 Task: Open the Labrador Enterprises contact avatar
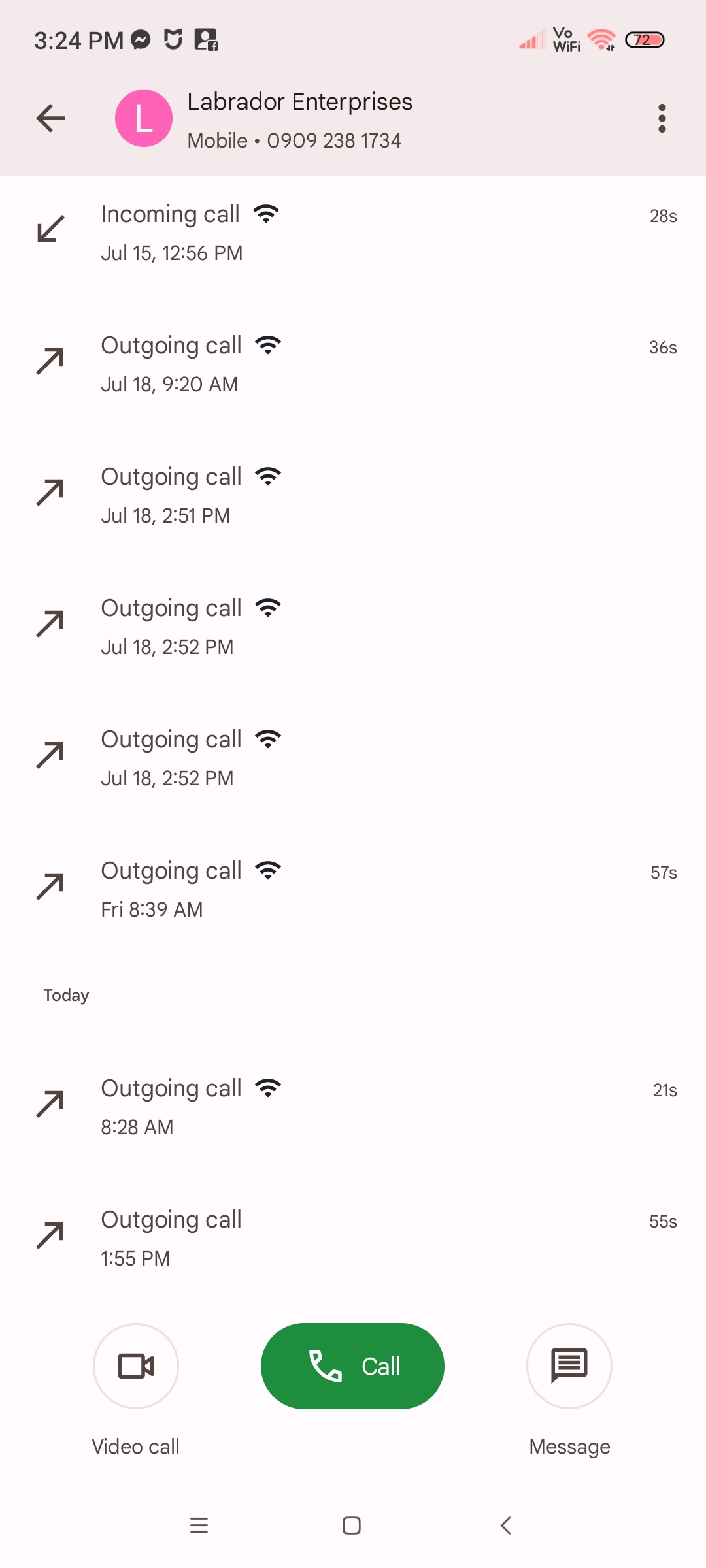click(144, 118)
